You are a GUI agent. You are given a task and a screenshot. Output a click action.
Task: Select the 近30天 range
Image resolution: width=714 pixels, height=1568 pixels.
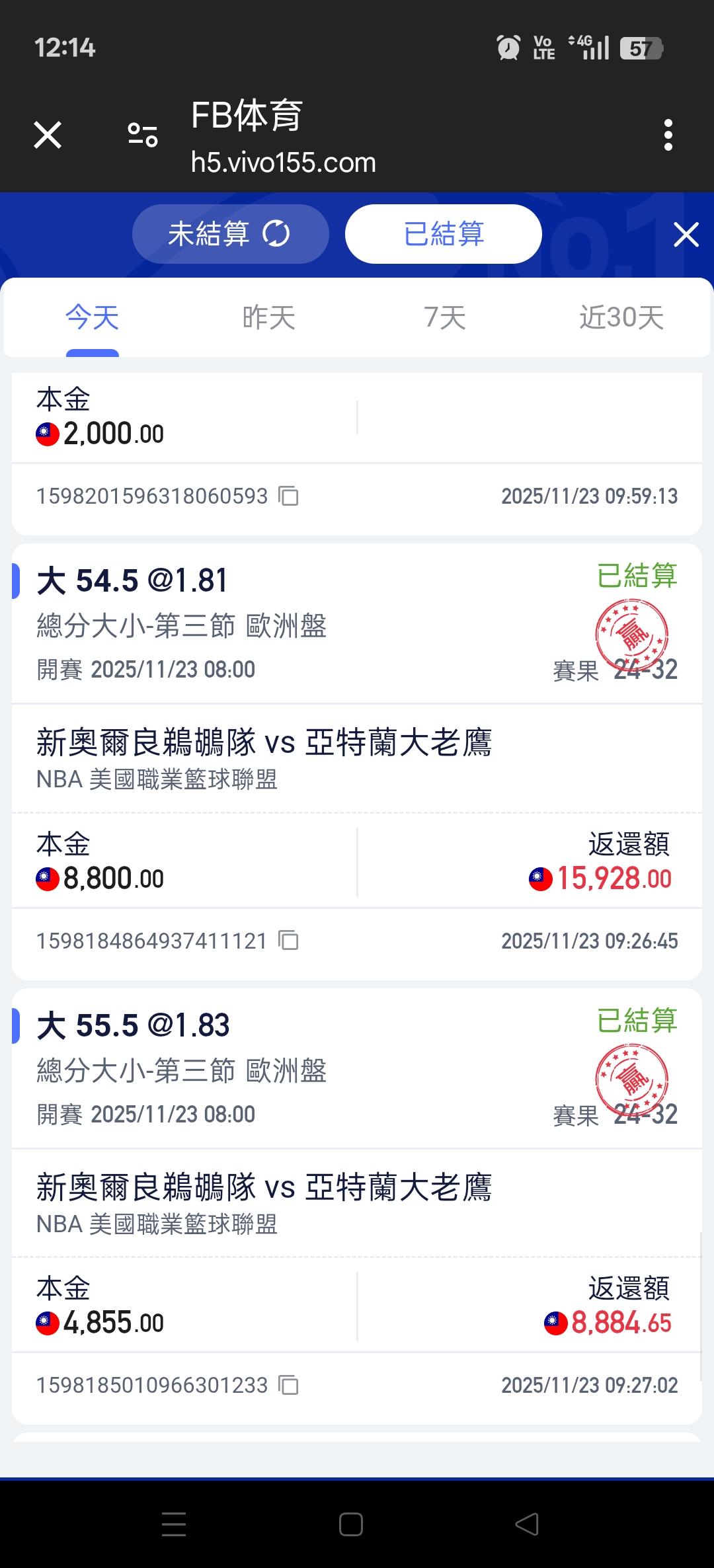pyautogui.click(x=621, y=318)
